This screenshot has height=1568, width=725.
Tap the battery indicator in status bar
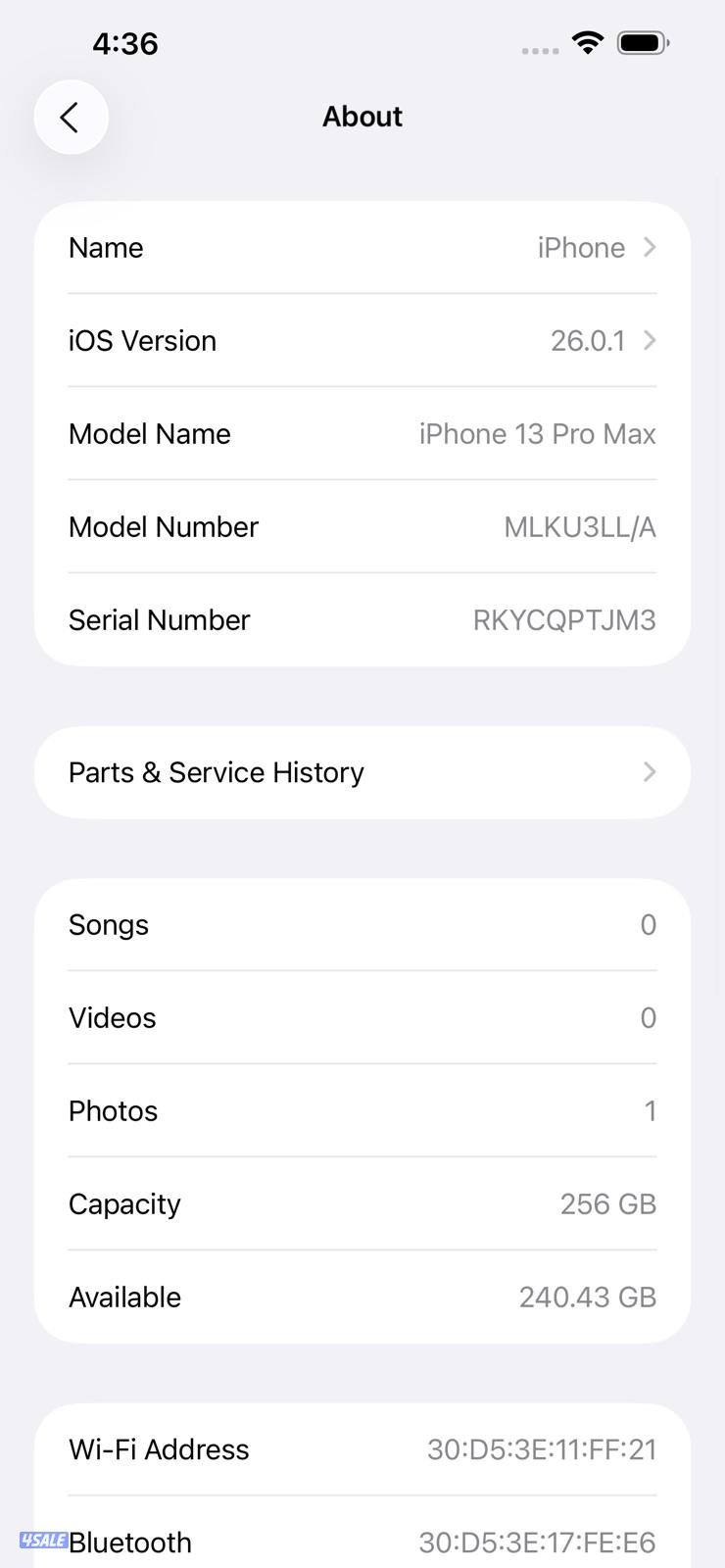click(x=642, y=43)
